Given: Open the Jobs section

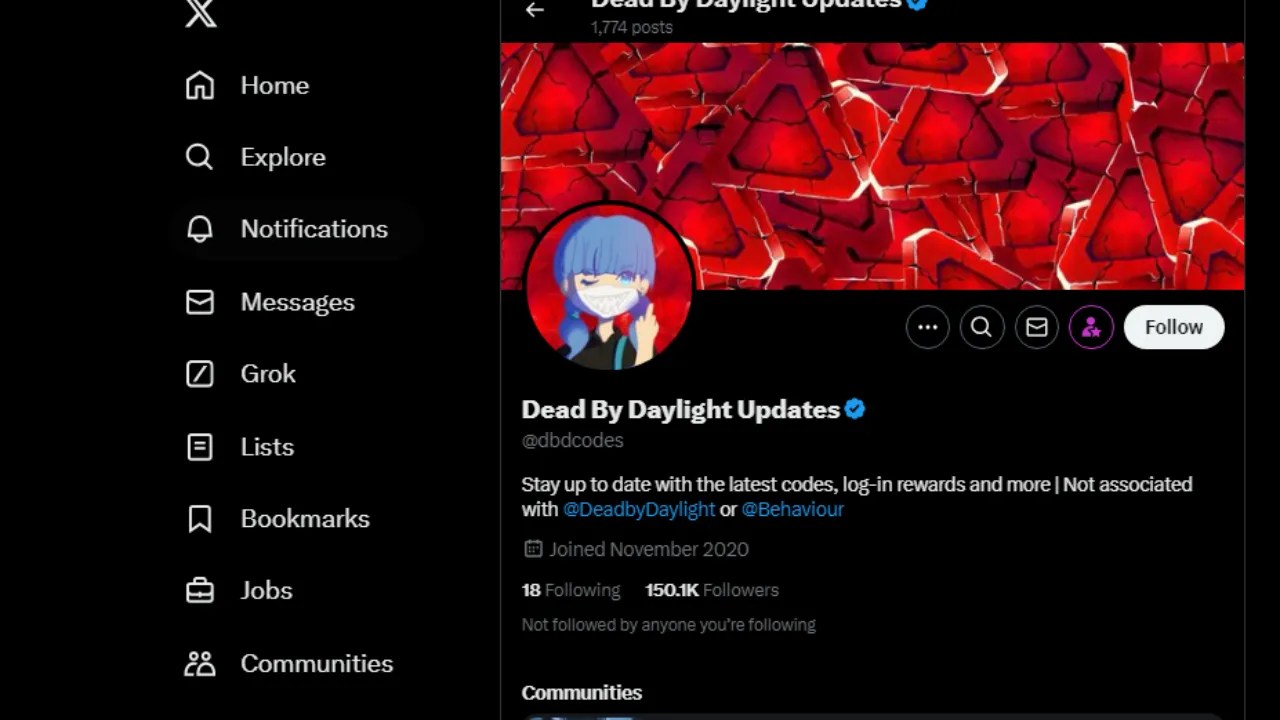Looking at the screenshot, I should click(240, 591).
